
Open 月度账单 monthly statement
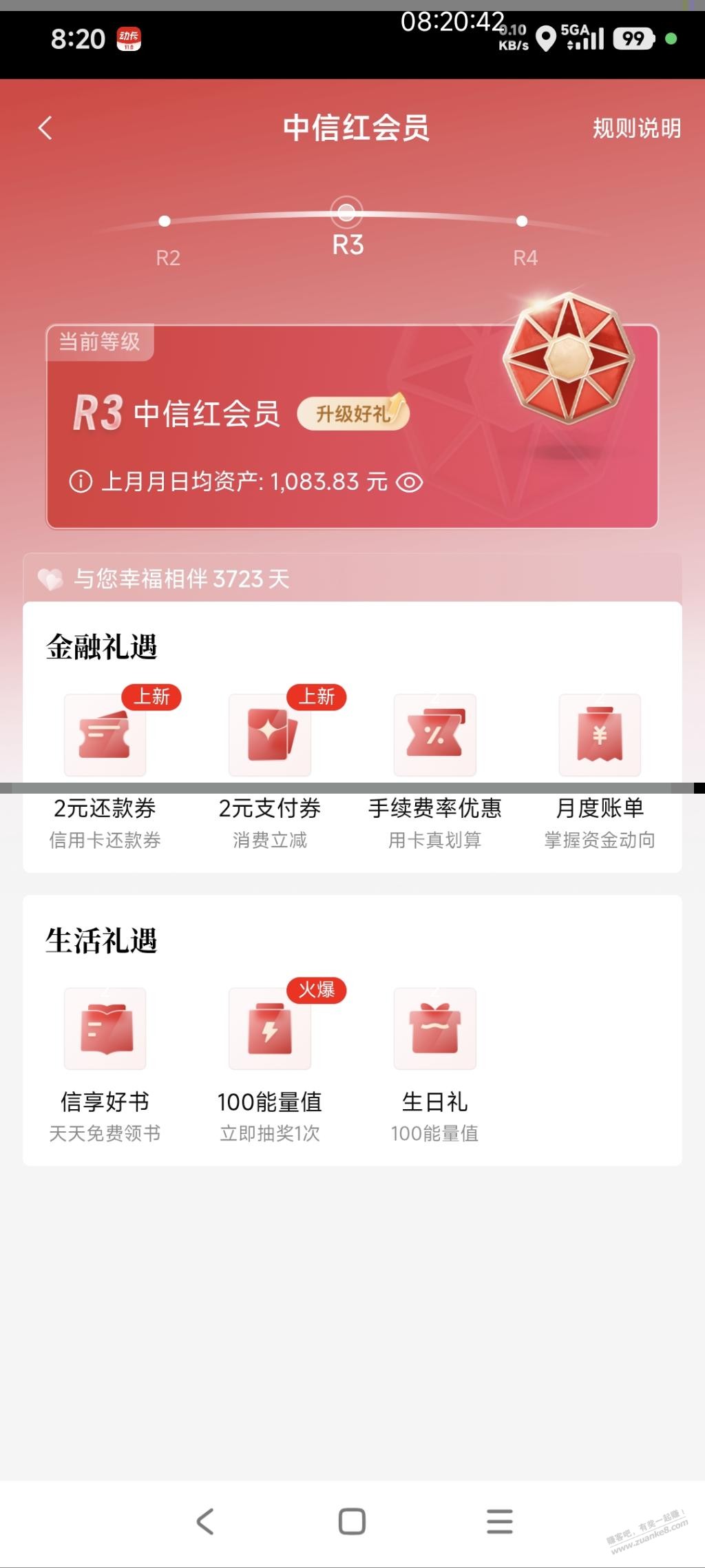[600, 736]
